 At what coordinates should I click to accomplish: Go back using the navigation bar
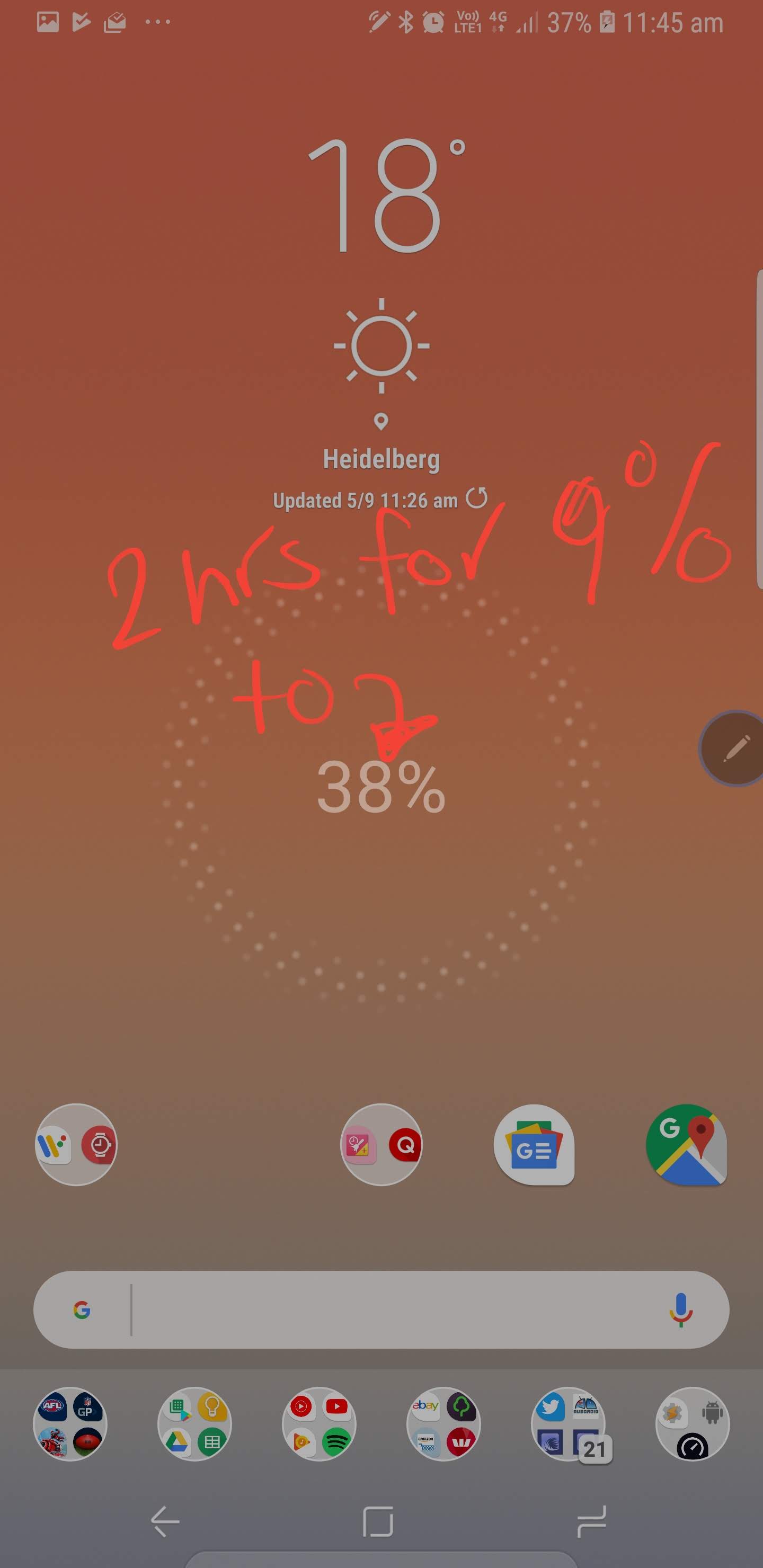click(164, 1521)
